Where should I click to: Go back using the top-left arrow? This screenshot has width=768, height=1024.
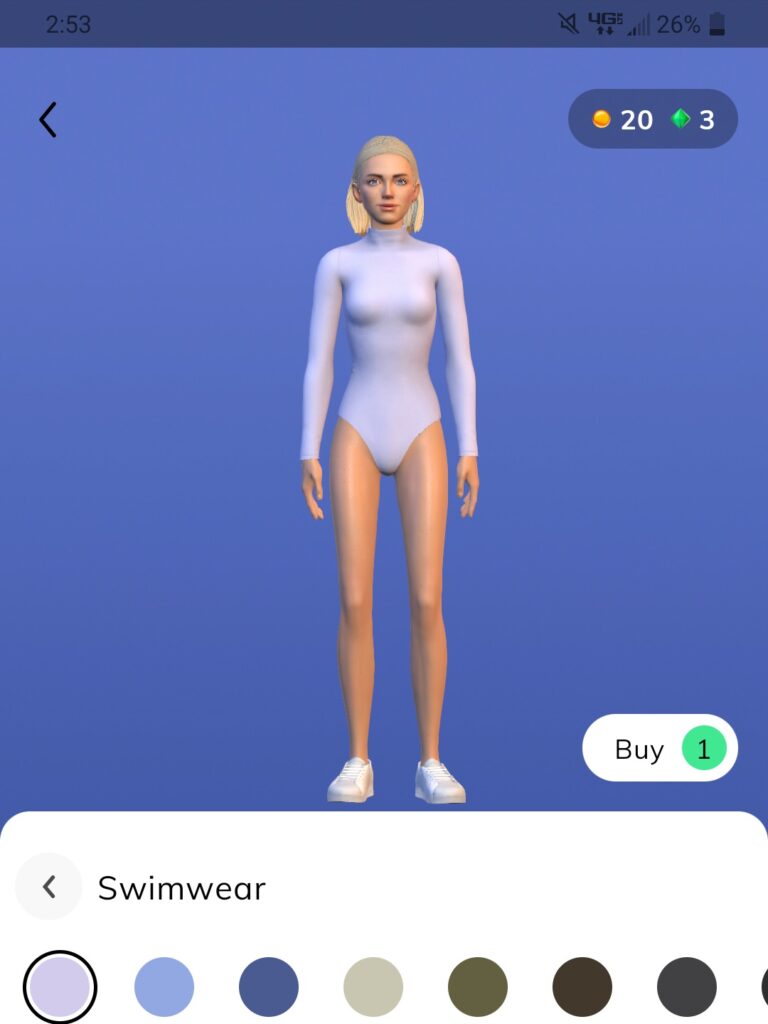click(47, 120)
